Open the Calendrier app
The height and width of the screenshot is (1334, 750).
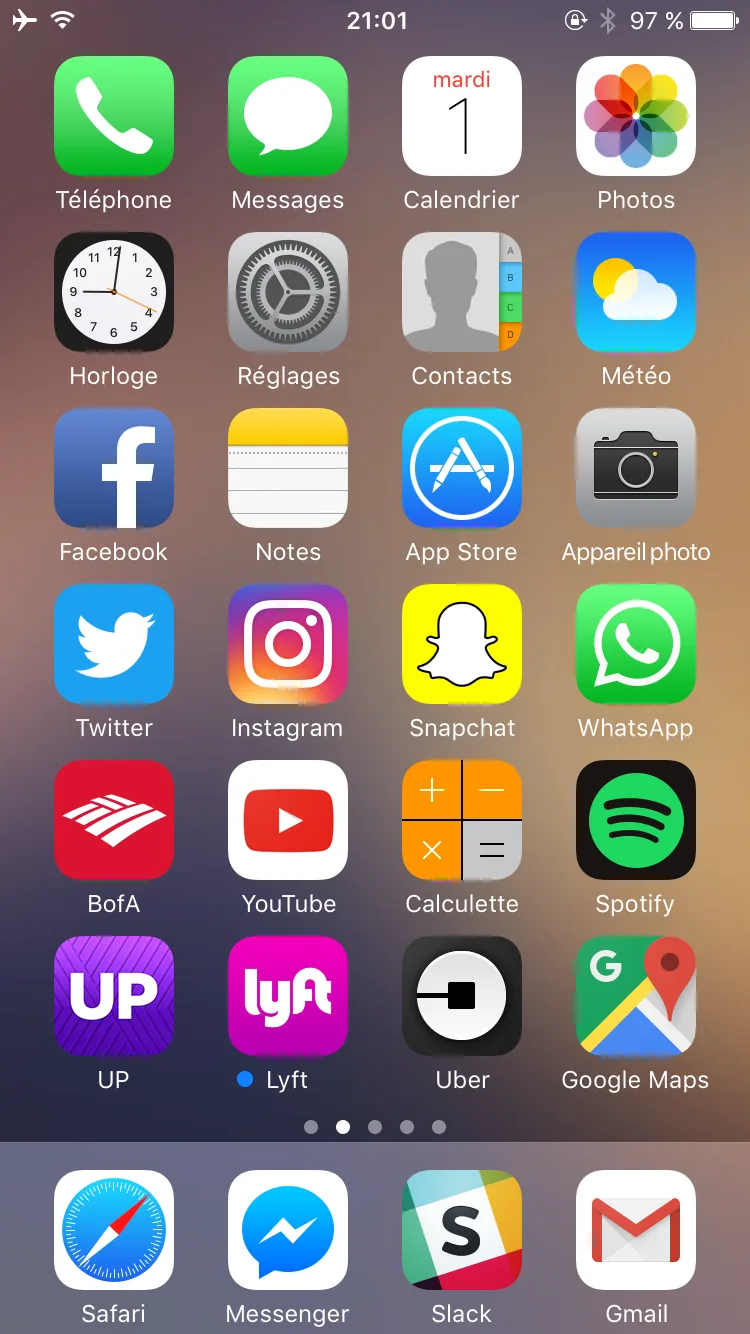coord(462,116)
